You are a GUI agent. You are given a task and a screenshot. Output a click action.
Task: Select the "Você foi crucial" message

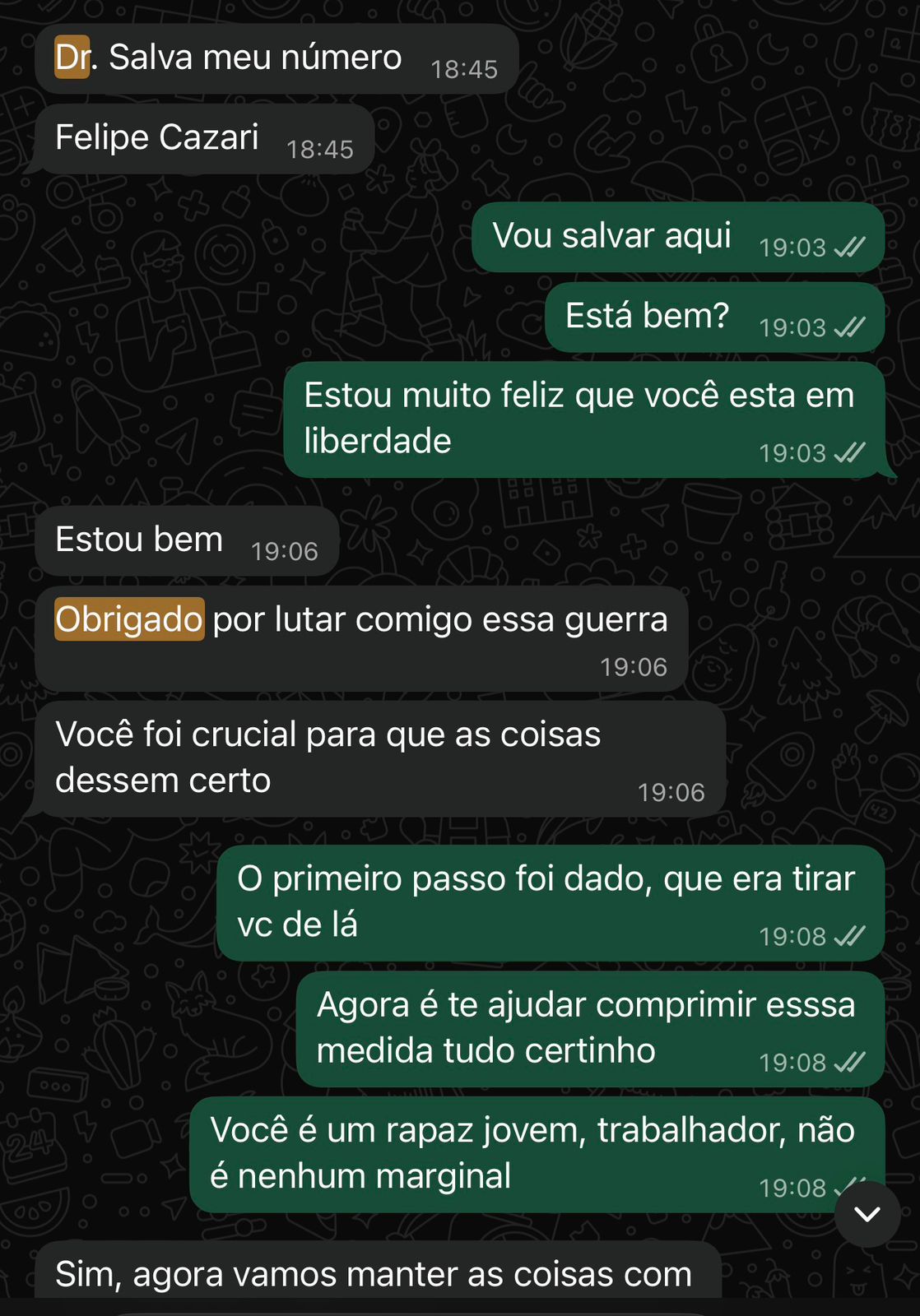pyautogui.click(x=329, y=757)
